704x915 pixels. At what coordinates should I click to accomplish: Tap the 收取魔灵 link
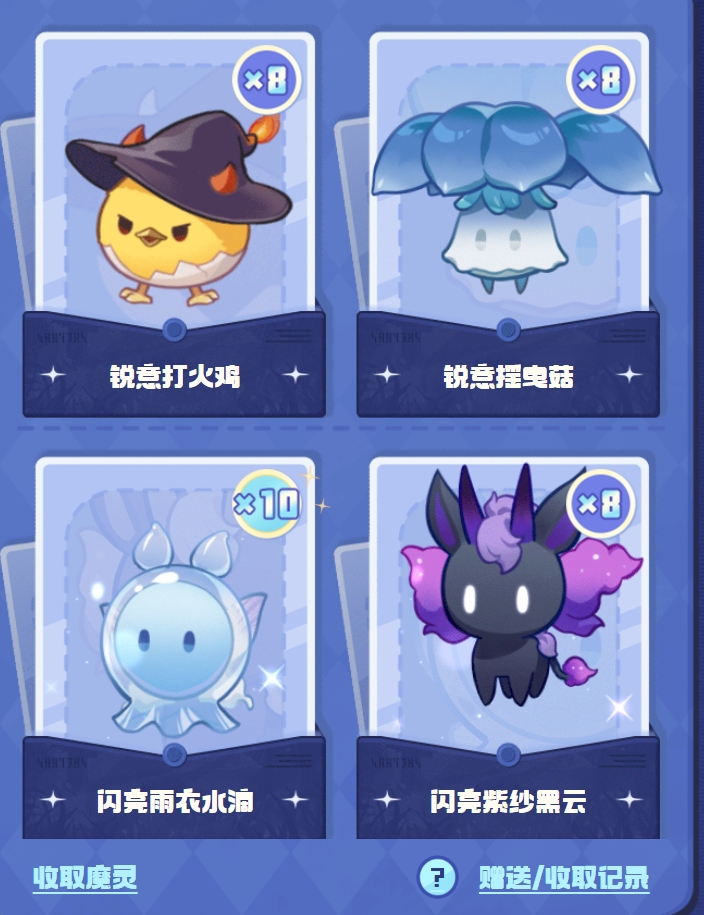coord(86,878)
